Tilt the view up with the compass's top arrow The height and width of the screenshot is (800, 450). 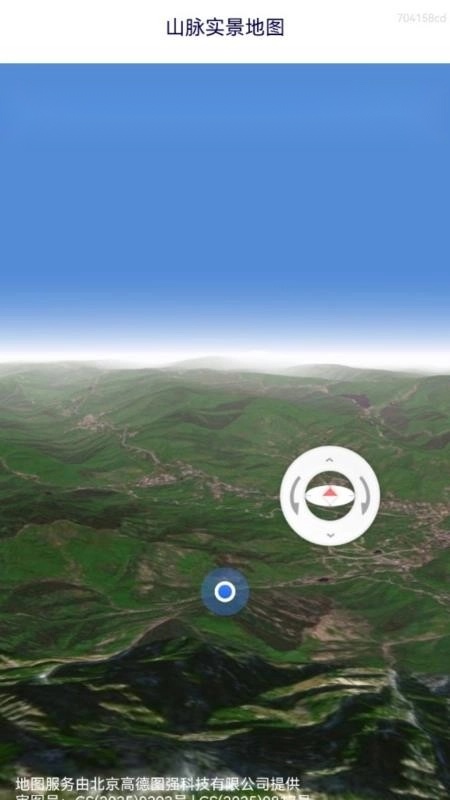coord(330,460)
